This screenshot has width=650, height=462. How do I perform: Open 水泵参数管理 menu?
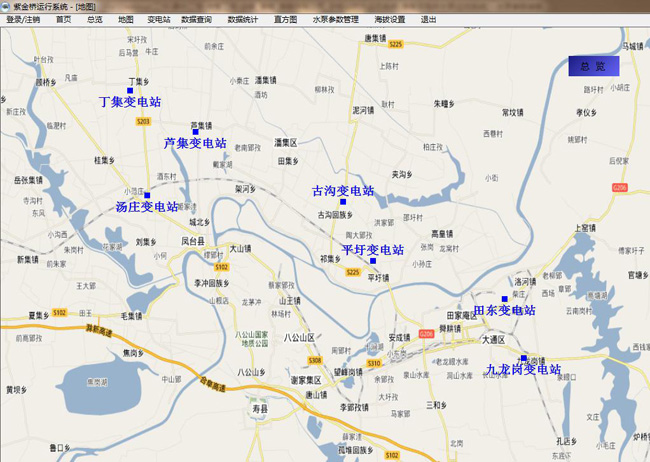335,19
